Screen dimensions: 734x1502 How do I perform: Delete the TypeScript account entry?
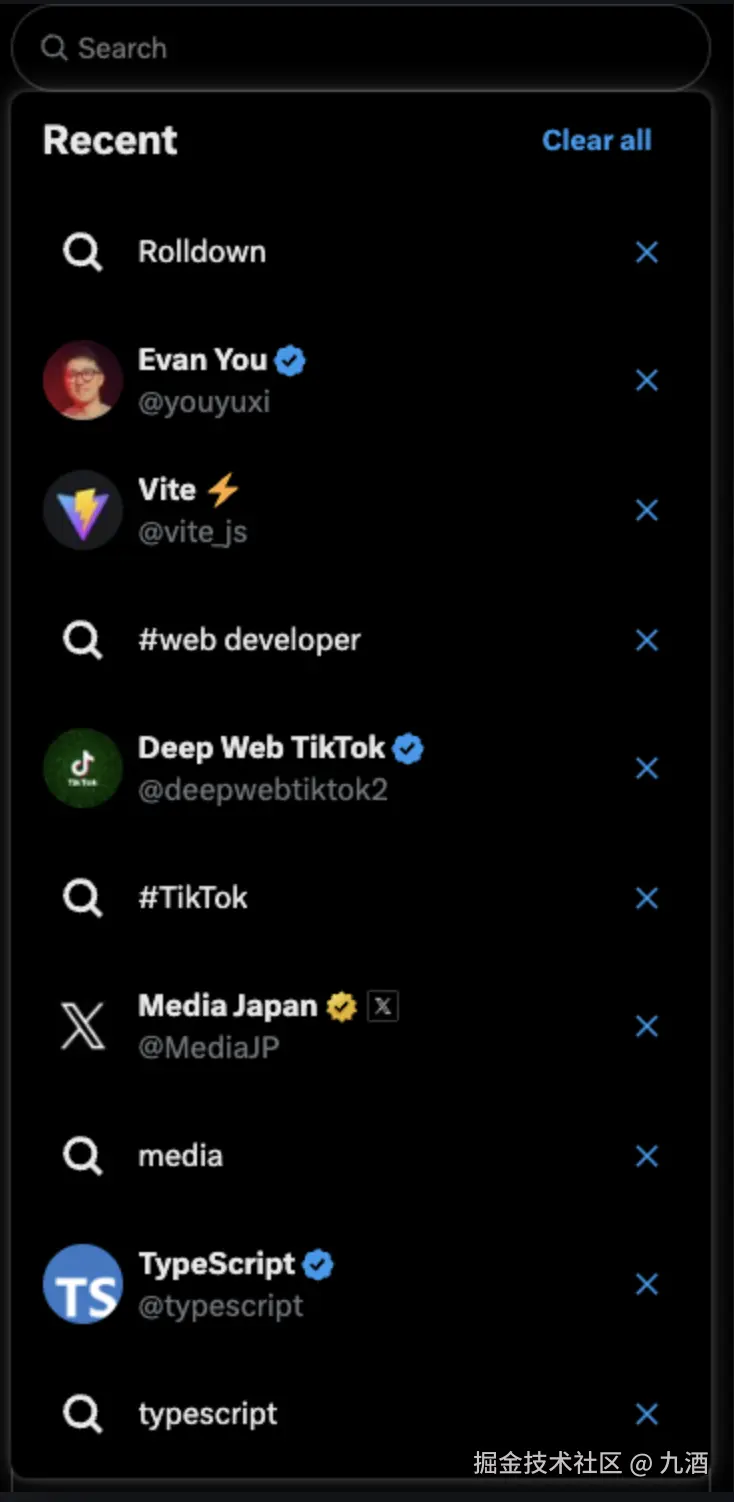[x=647, y=1284]
